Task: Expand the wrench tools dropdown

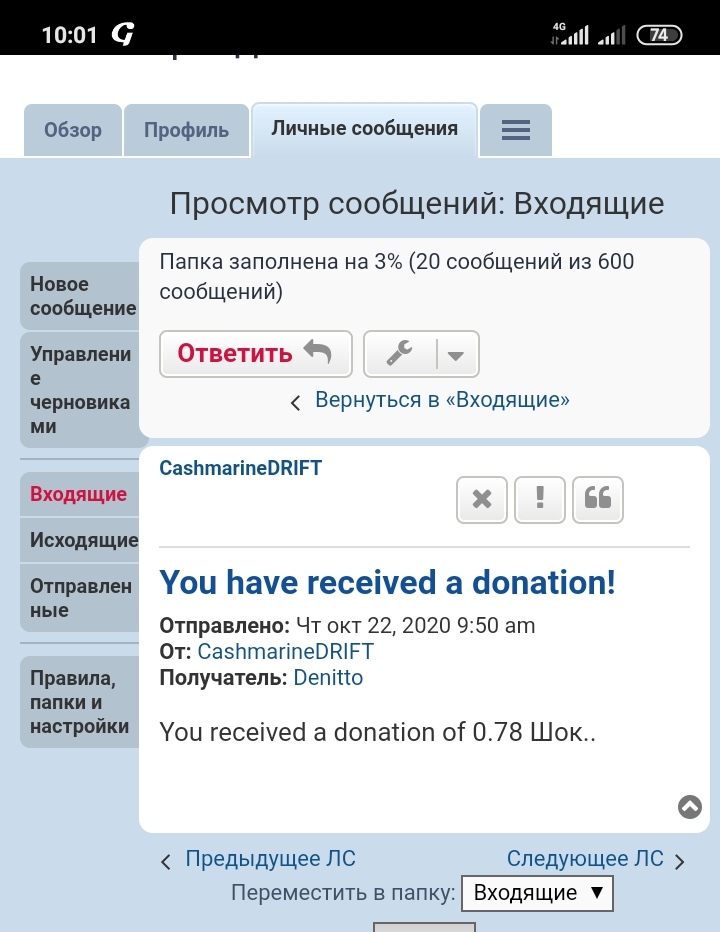Action: pos(455,354)
